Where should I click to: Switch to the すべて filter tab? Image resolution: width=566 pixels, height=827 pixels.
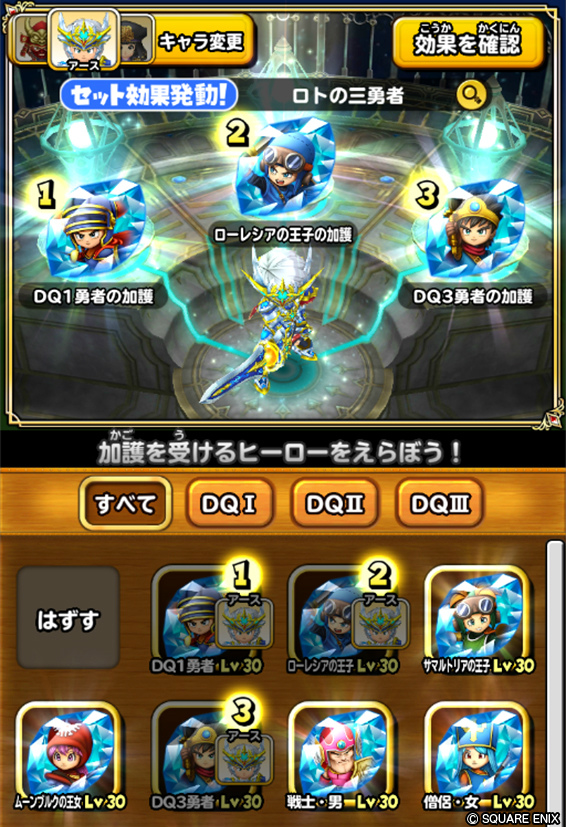point(125,503)
